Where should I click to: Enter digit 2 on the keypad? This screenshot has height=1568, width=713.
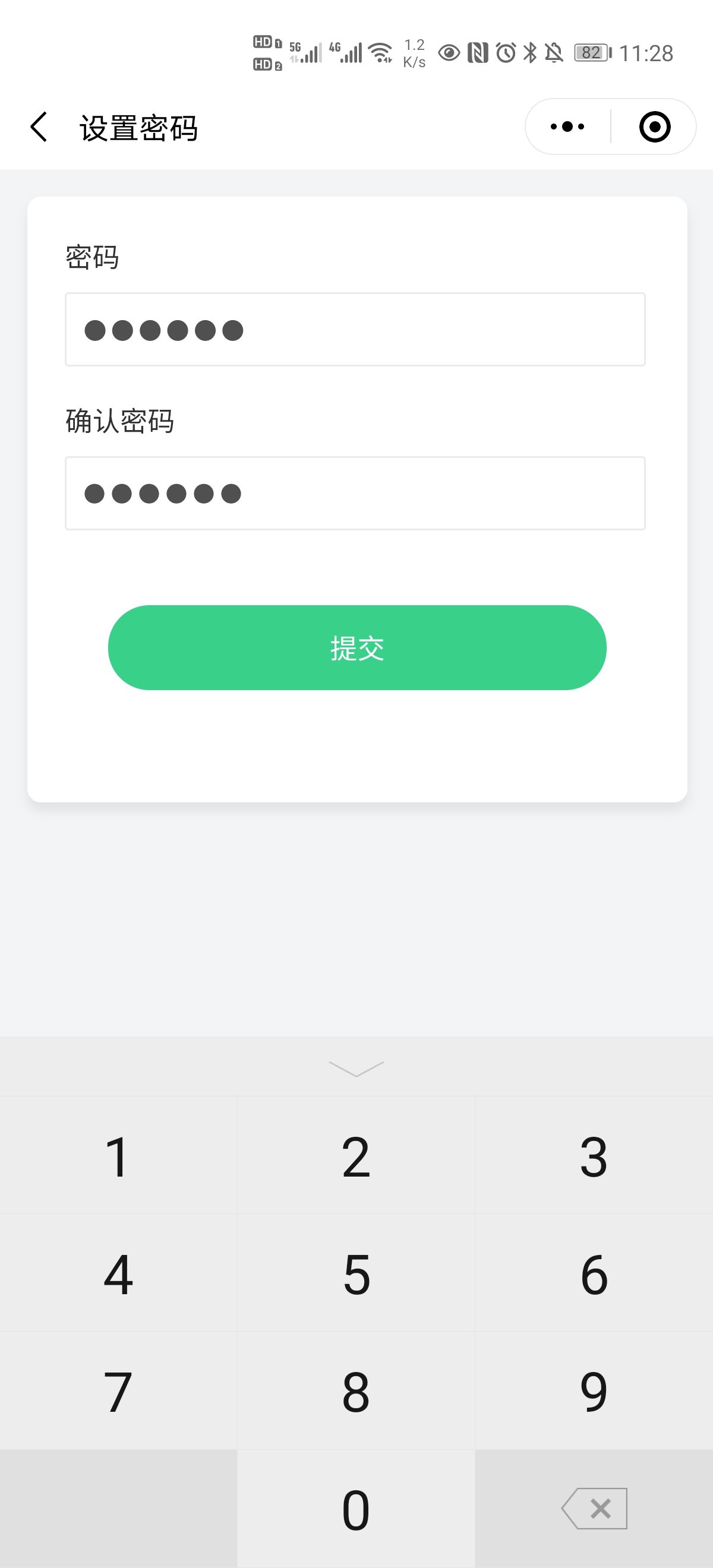point(356,1156)
